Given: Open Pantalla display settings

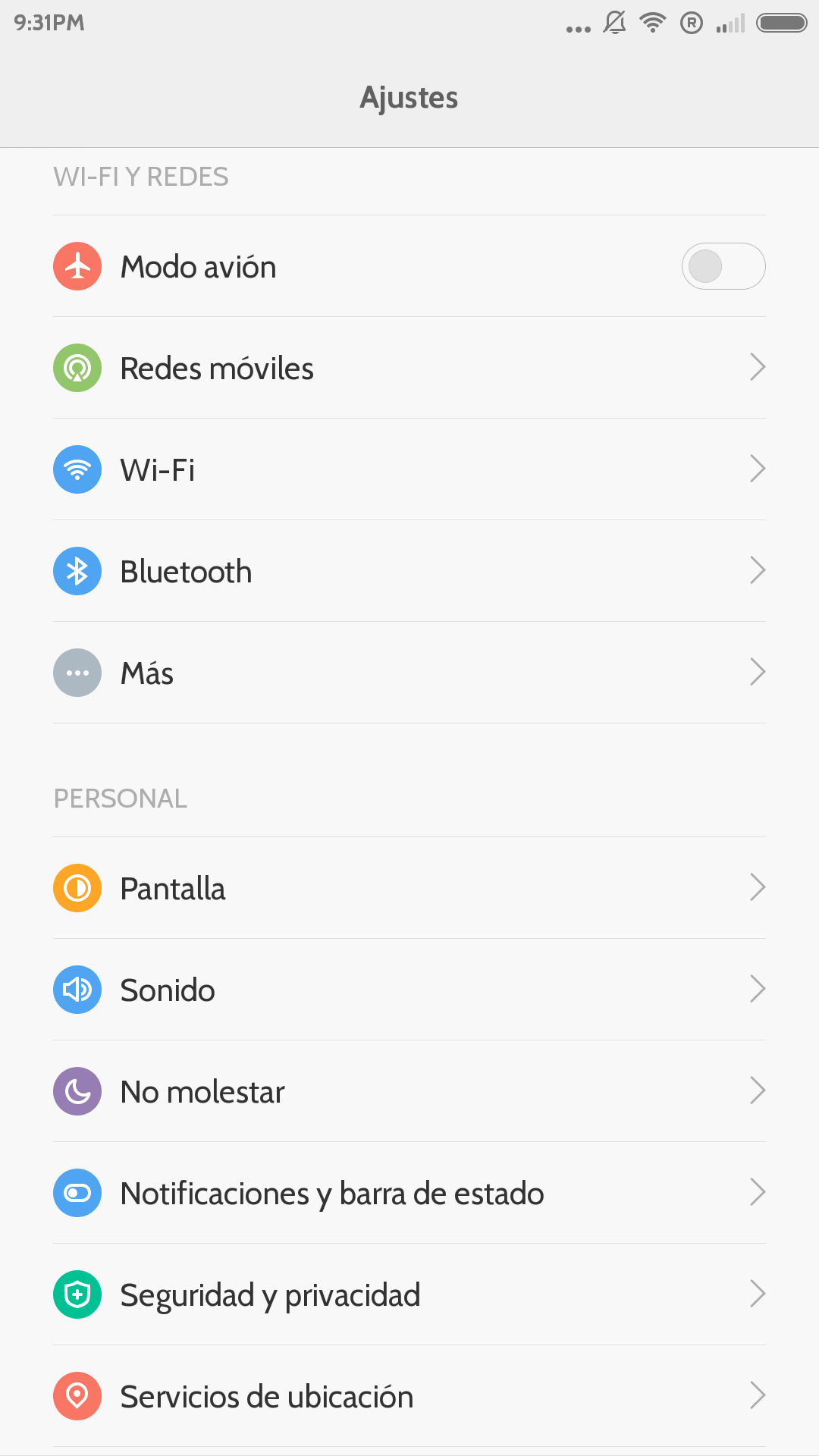Looking at the screenshot, I should point(409,888).
